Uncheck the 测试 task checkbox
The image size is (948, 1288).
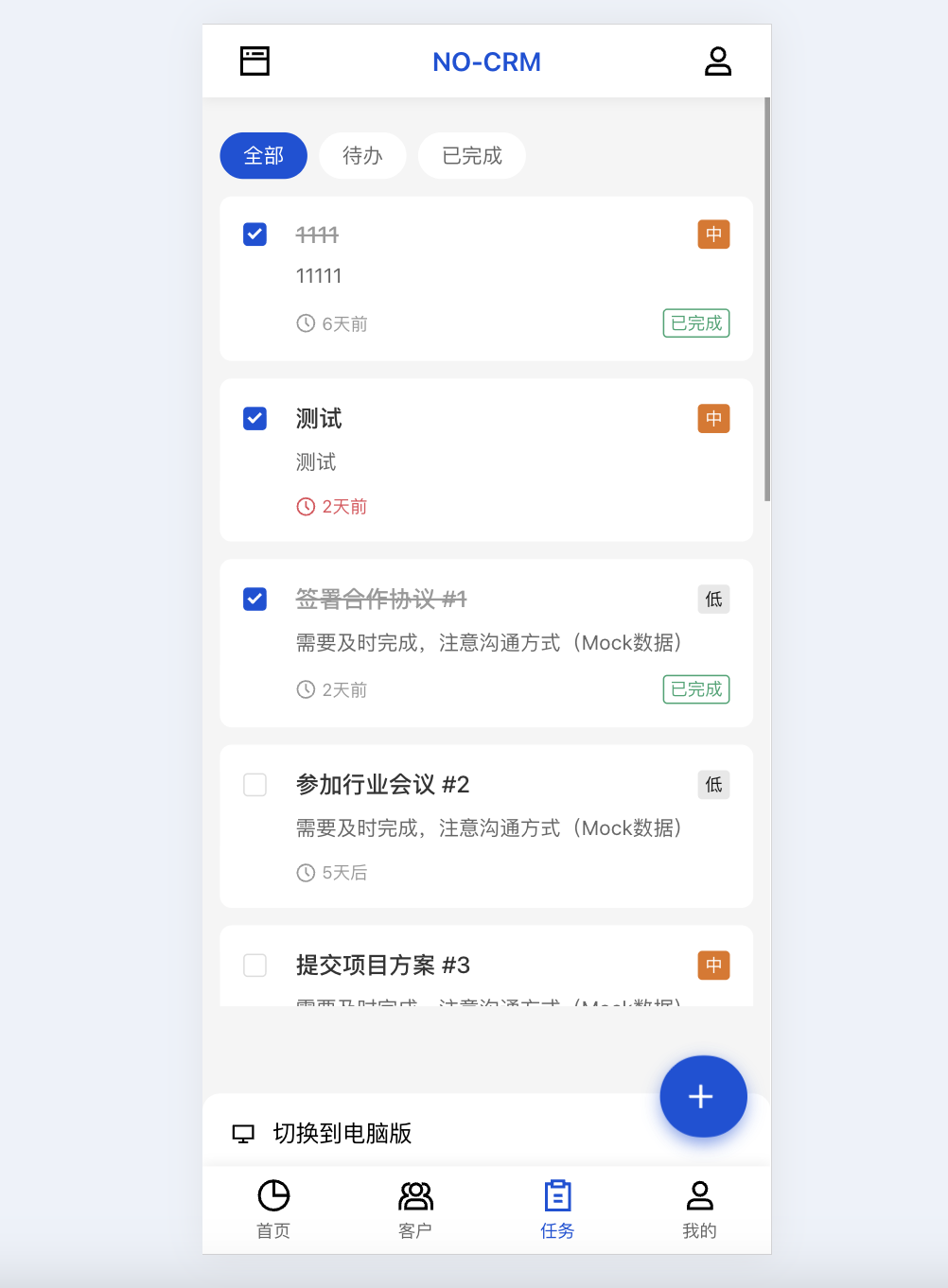255,418
